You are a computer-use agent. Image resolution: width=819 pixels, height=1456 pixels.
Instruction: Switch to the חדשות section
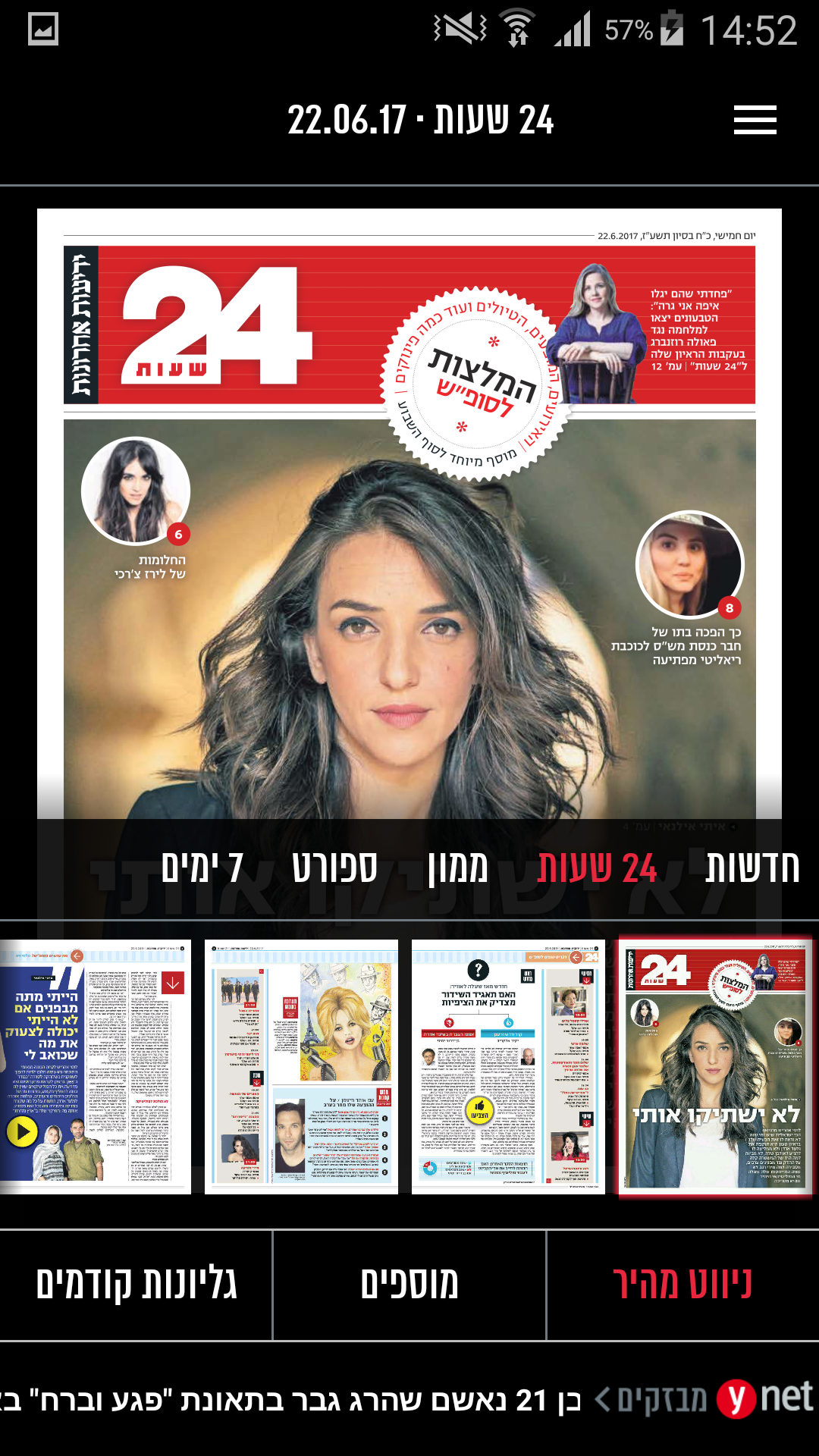tap(752, 868)
